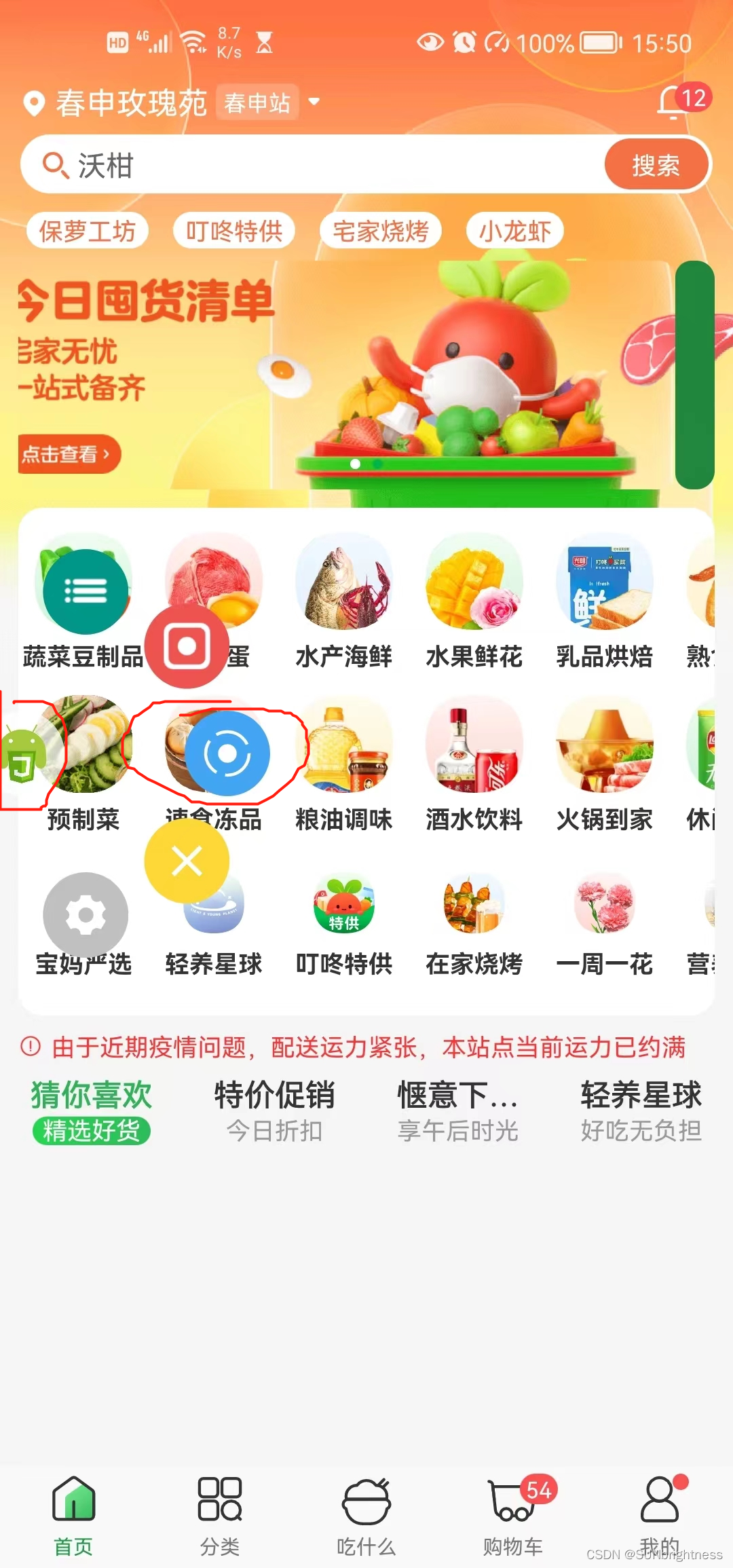Viewport: 733px width, 1568px height.
Task: Go to the 分类 tab
Action: pyautogui.click(x=219, y=1515)
